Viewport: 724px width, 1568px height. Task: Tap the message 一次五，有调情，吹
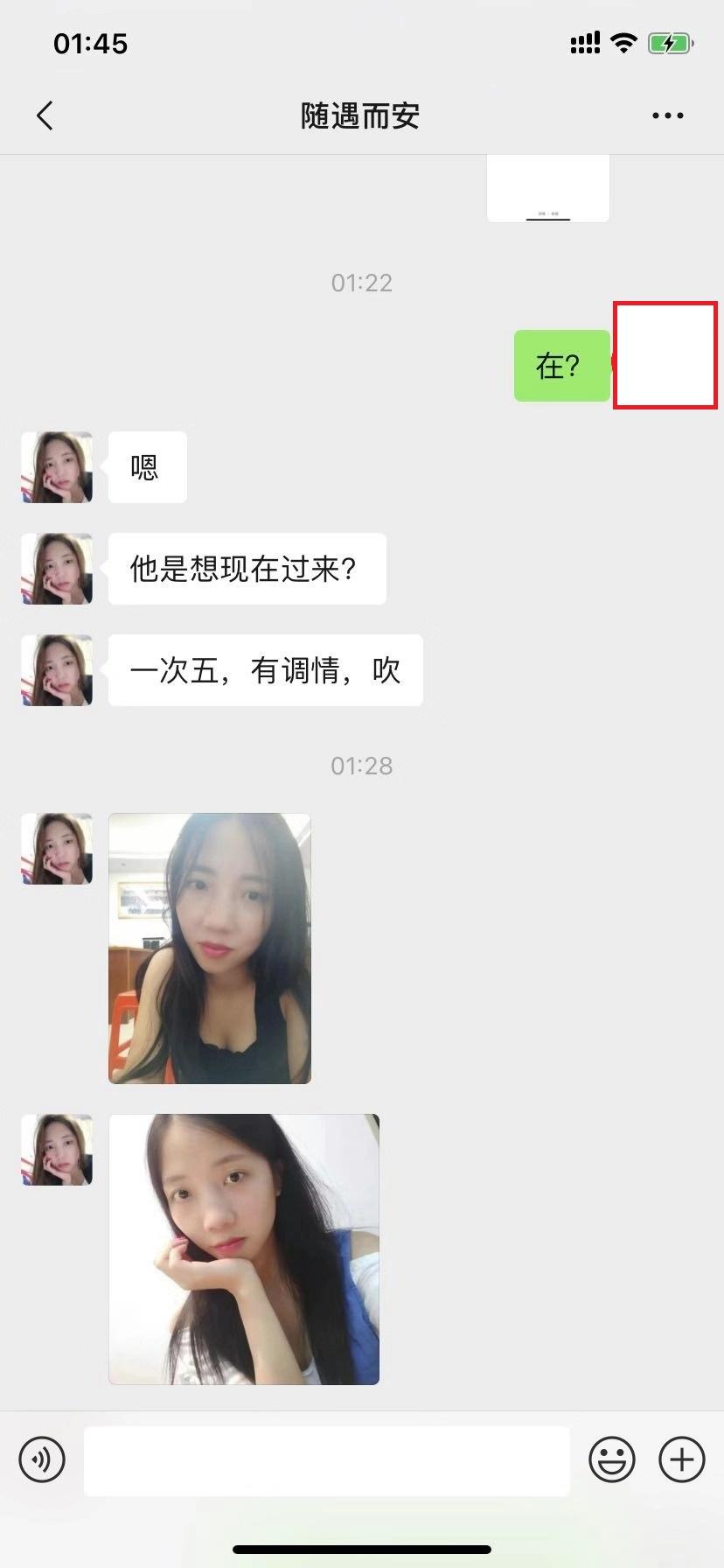click(x=265, y=670)
